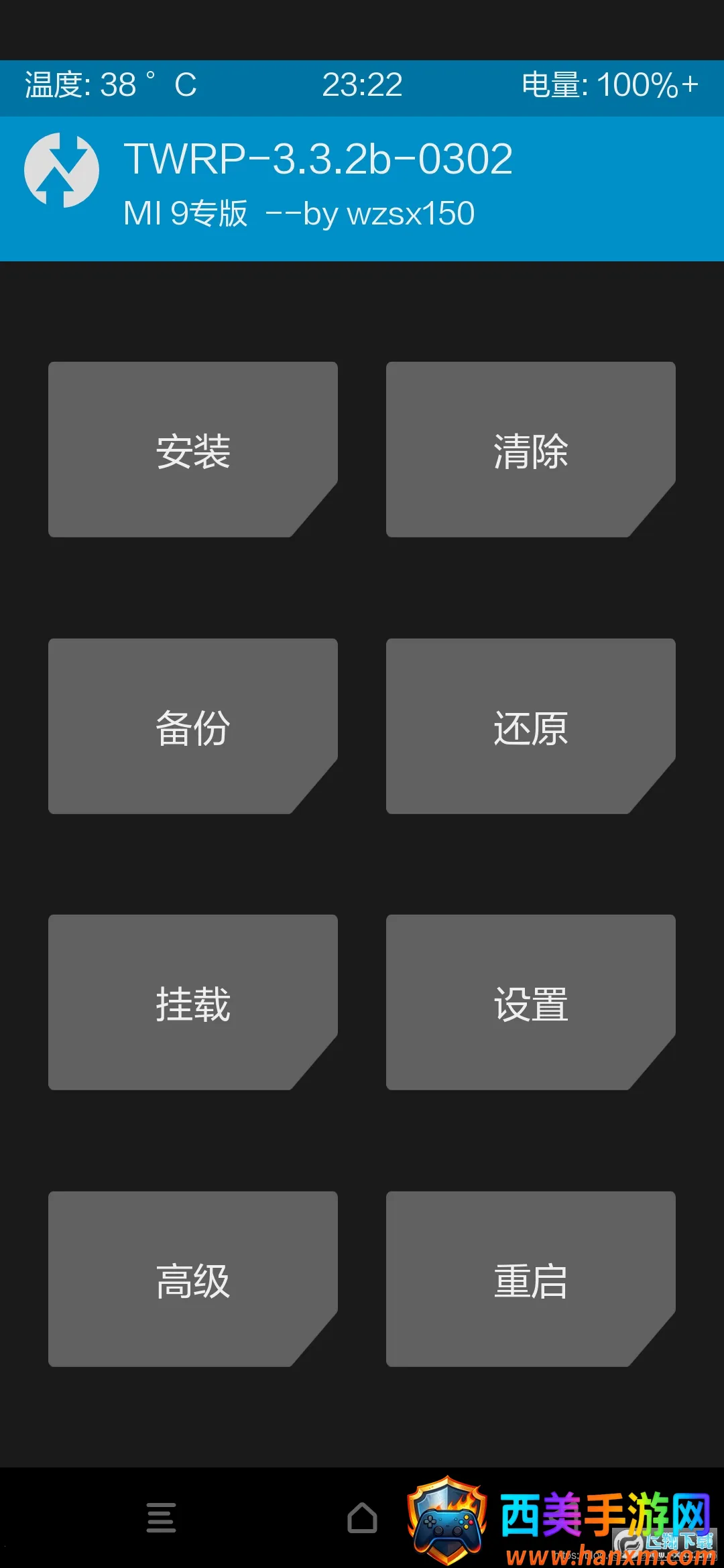
Task: Open the log menu icon in bottom bar
Action: [161, 1518]
